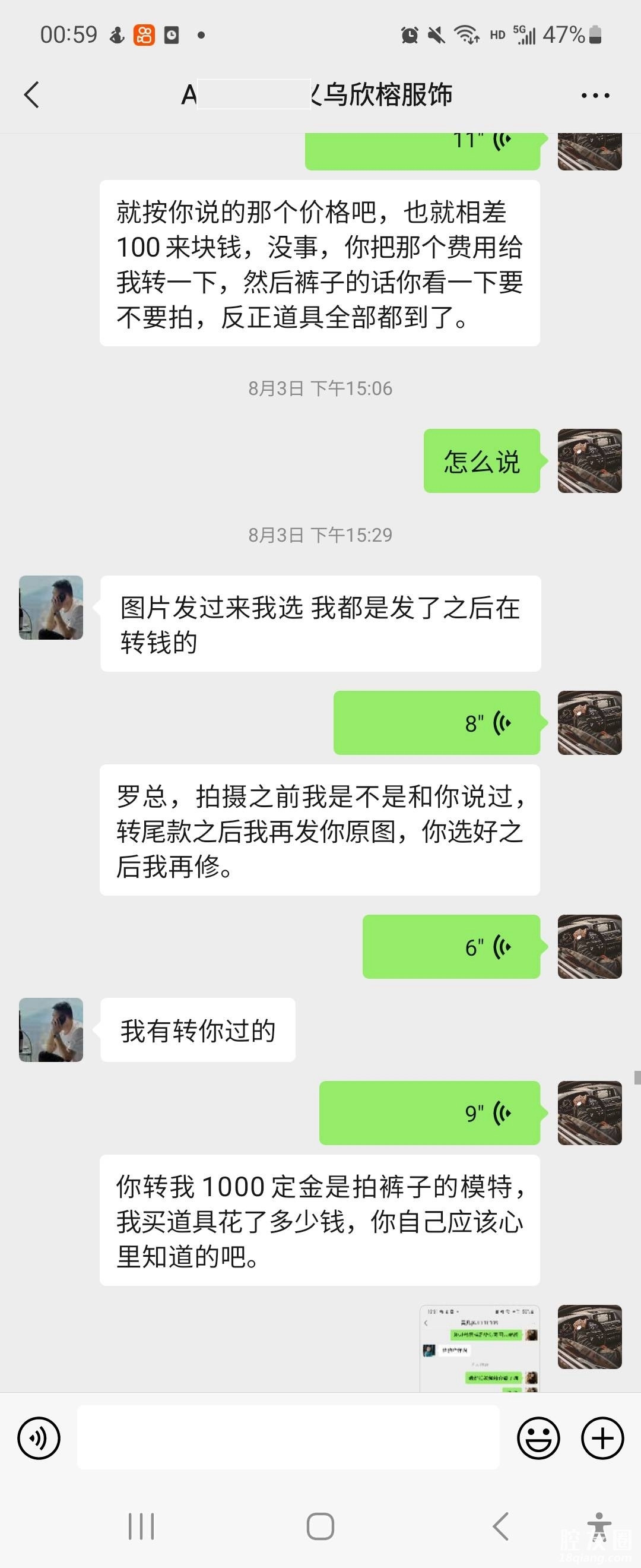Go to the phone home screen

pyautogui.click(x=320, y=1526)
